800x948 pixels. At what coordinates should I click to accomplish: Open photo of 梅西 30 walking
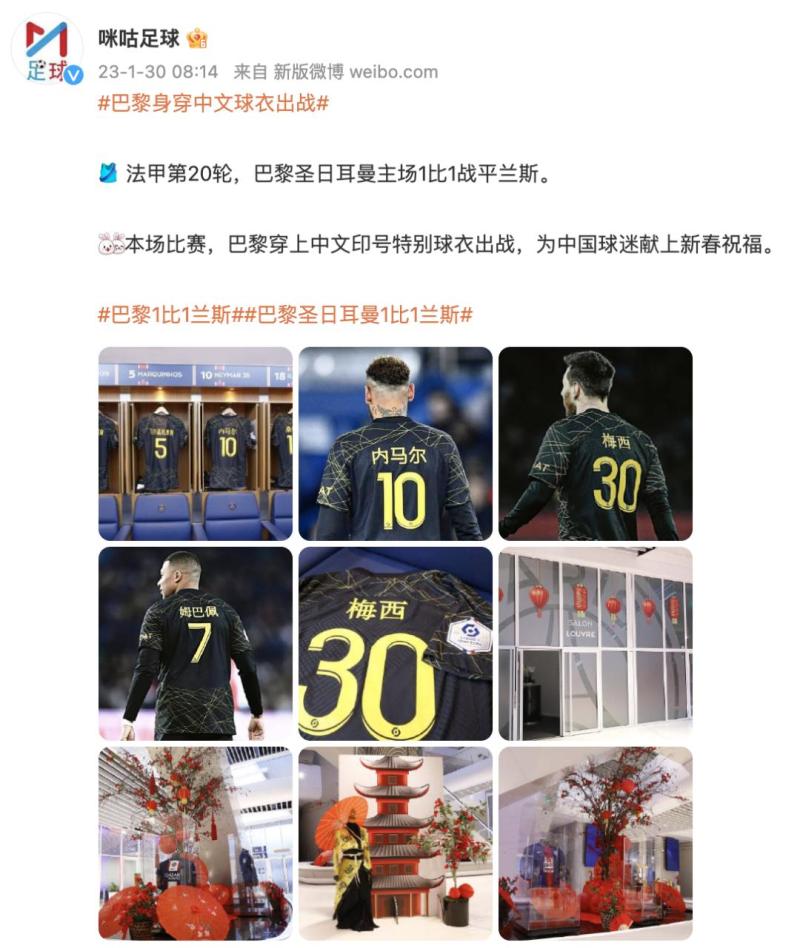coord(595,443)
